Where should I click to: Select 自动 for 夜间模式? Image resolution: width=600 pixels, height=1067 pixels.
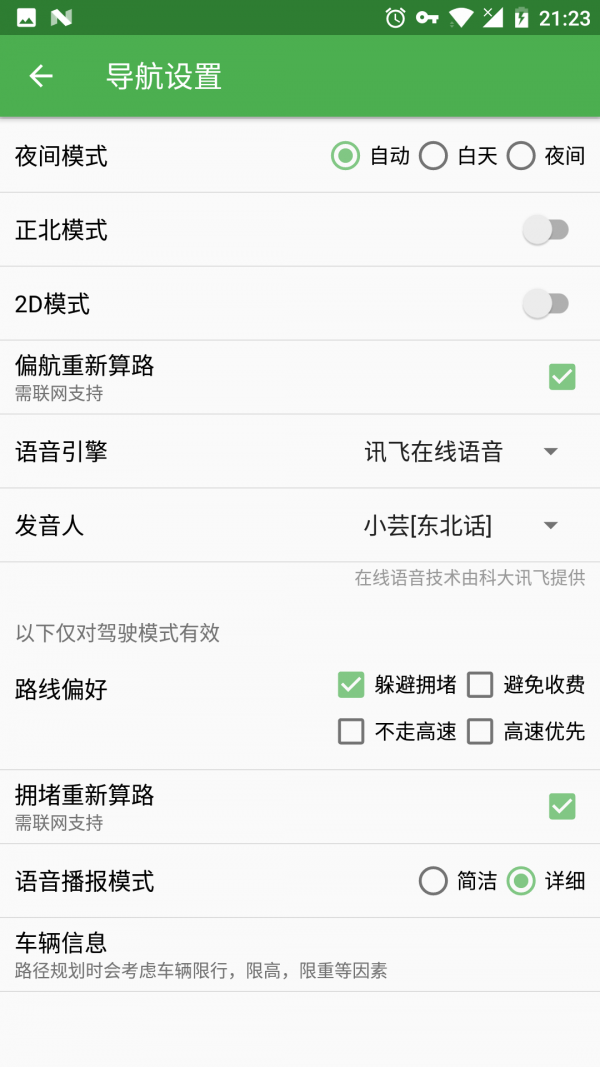346,156
